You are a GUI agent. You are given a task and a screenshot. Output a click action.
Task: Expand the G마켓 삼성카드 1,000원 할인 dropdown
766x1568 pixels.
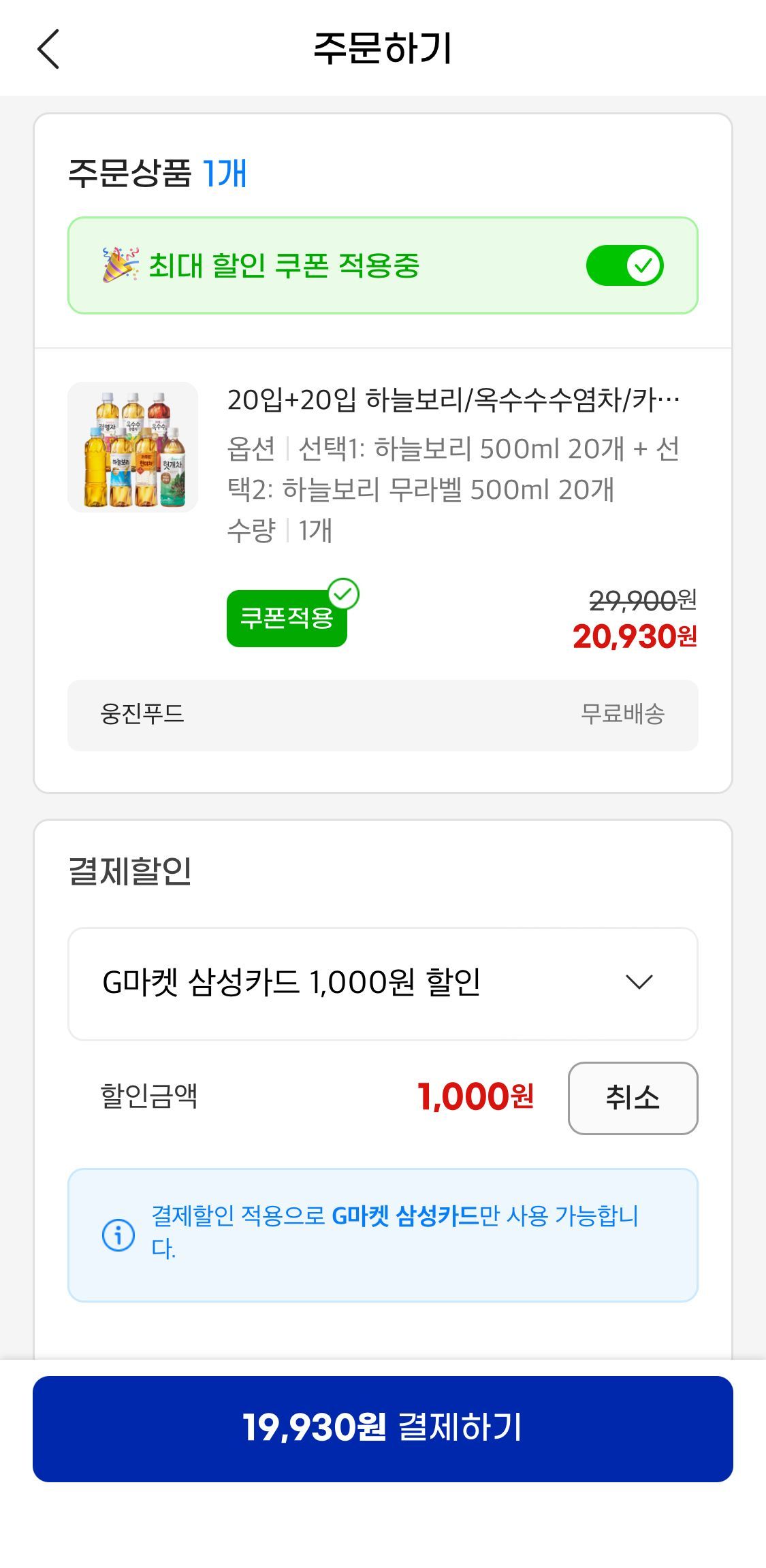383,983
